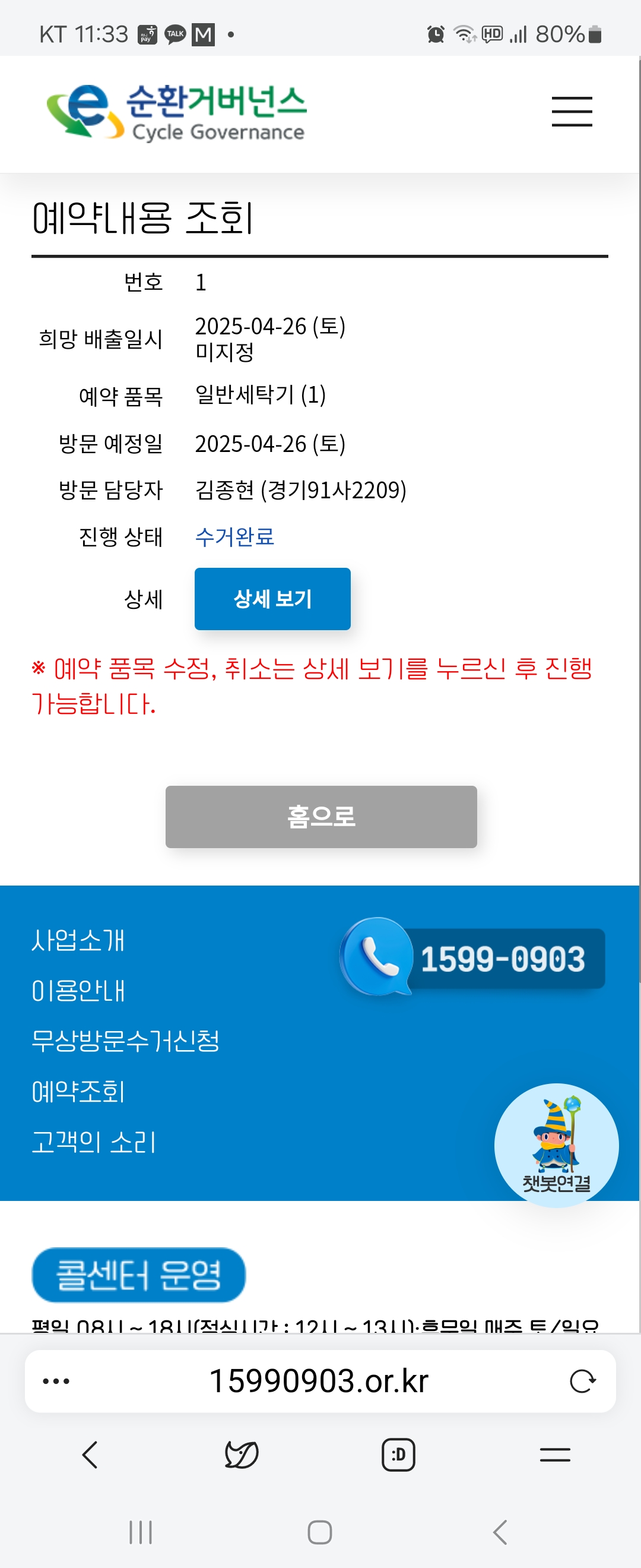Open the 무상방문수거신청 link

click(x=125, y=1041)
